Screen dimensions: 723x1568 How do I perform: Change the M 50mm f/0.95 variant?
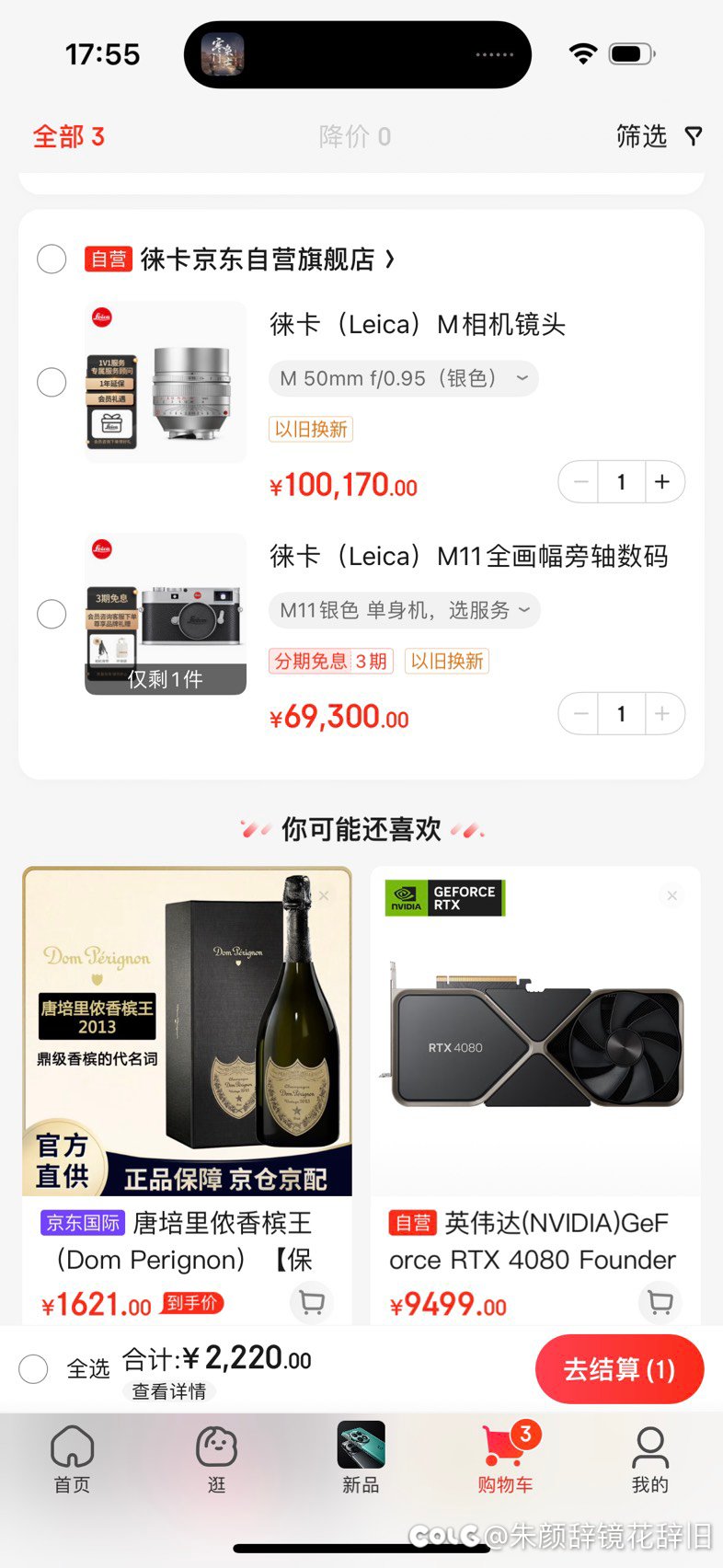click(403, 378)
